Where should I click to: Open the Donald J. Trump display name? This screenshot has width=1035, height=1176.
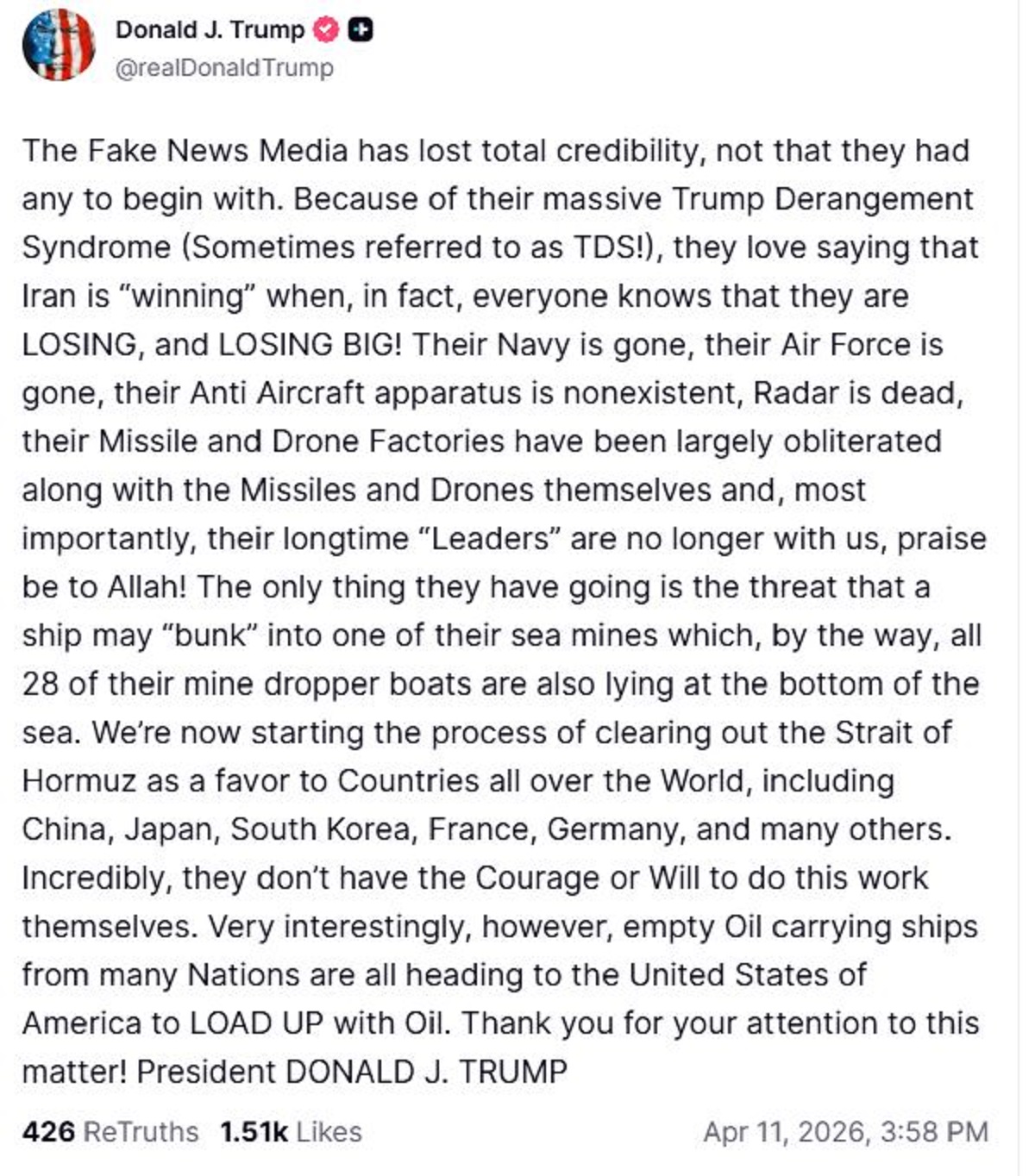210,30
